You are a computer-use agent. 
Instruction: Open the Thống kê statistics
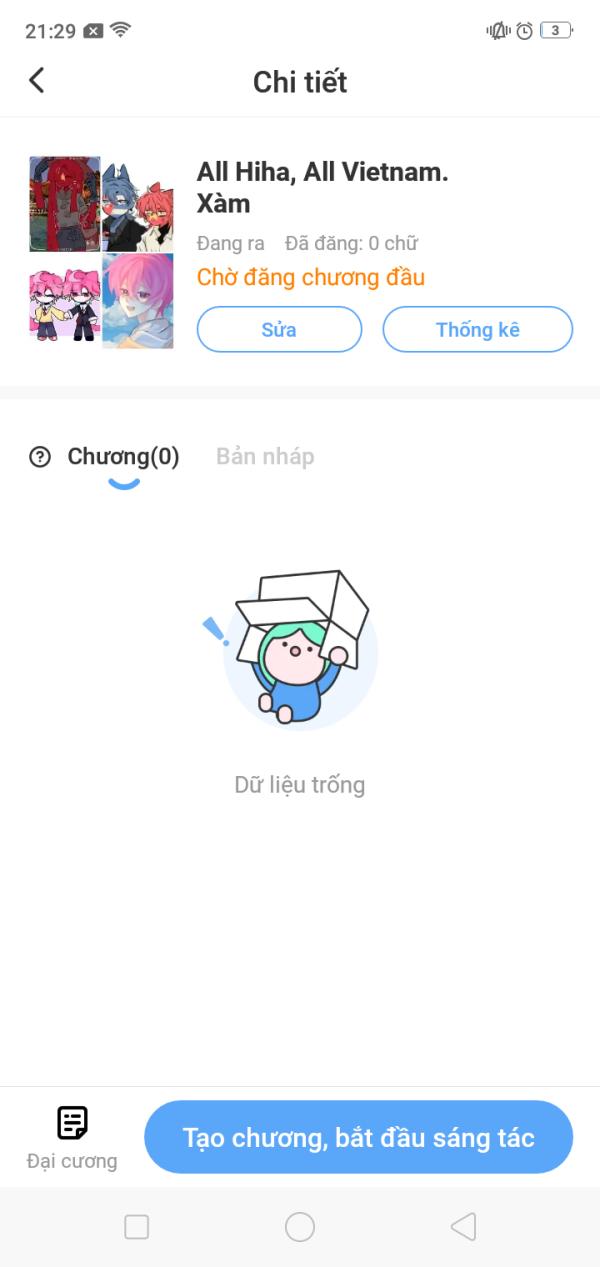tap(478, 329)
